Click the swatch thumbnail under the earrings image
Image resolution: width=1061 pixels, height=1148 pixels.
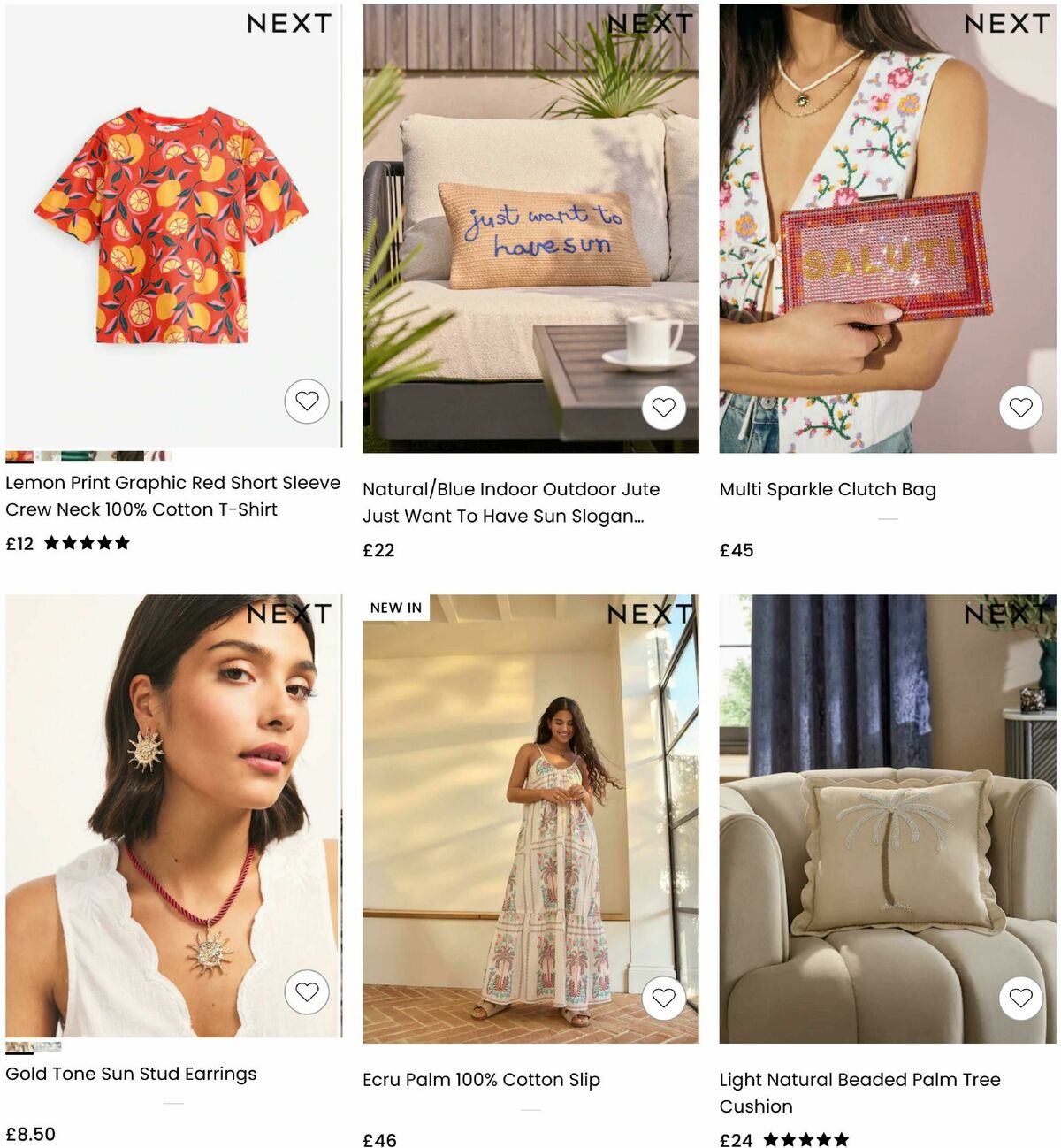click(x=19, y=1047)
